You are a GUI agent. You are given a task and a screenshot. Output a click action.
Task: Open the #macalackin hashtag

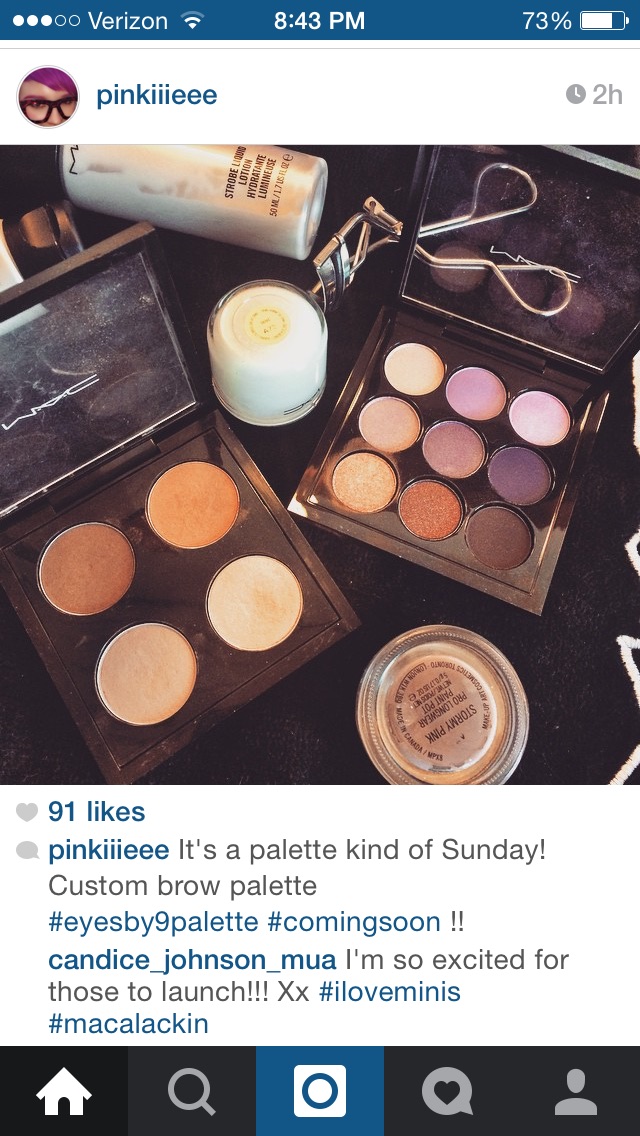[x=128, y=1024]
